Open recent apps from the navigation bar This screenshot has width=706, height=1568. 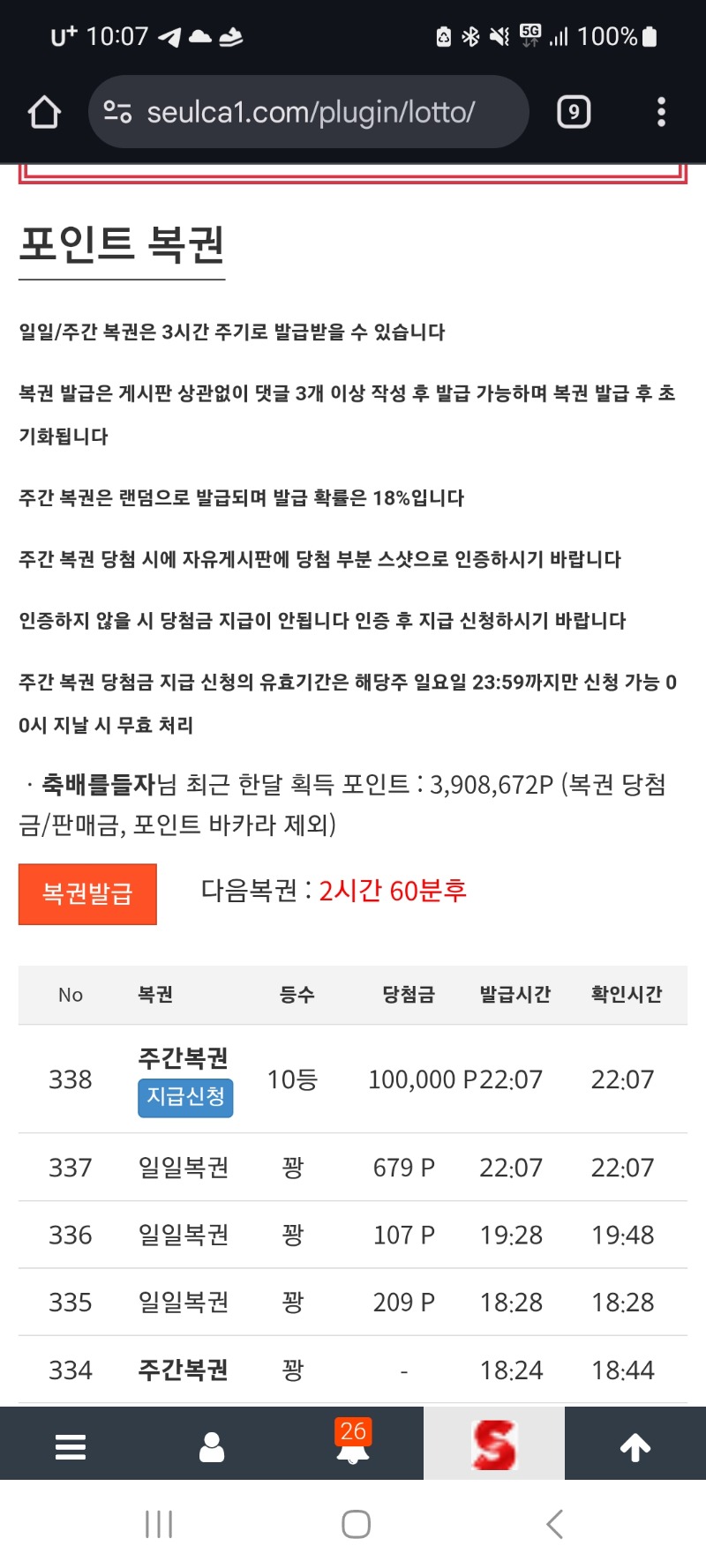(159, 1524)
